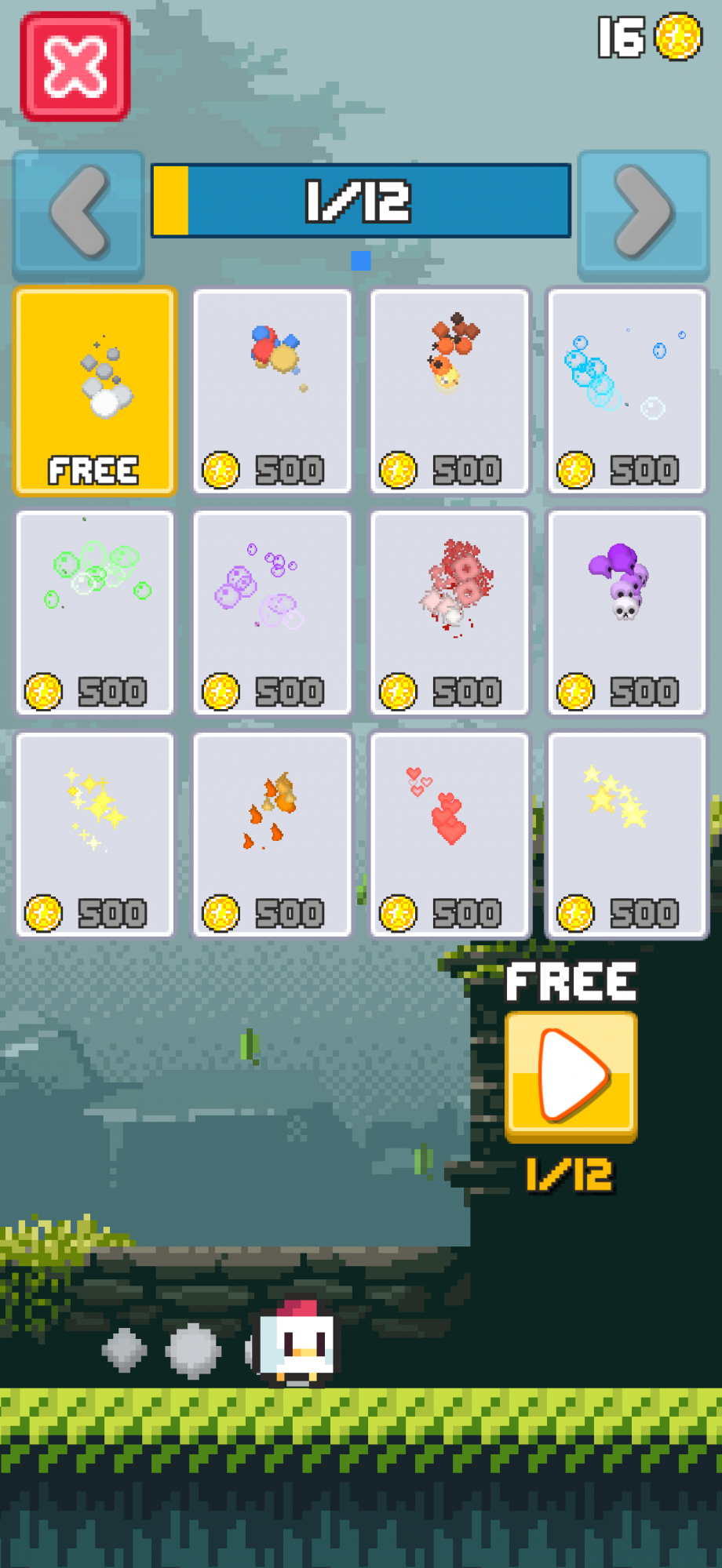Screen dimensions: 722x1568
Task: Choose the red hearts trail
Action: (x=450, y=835)
